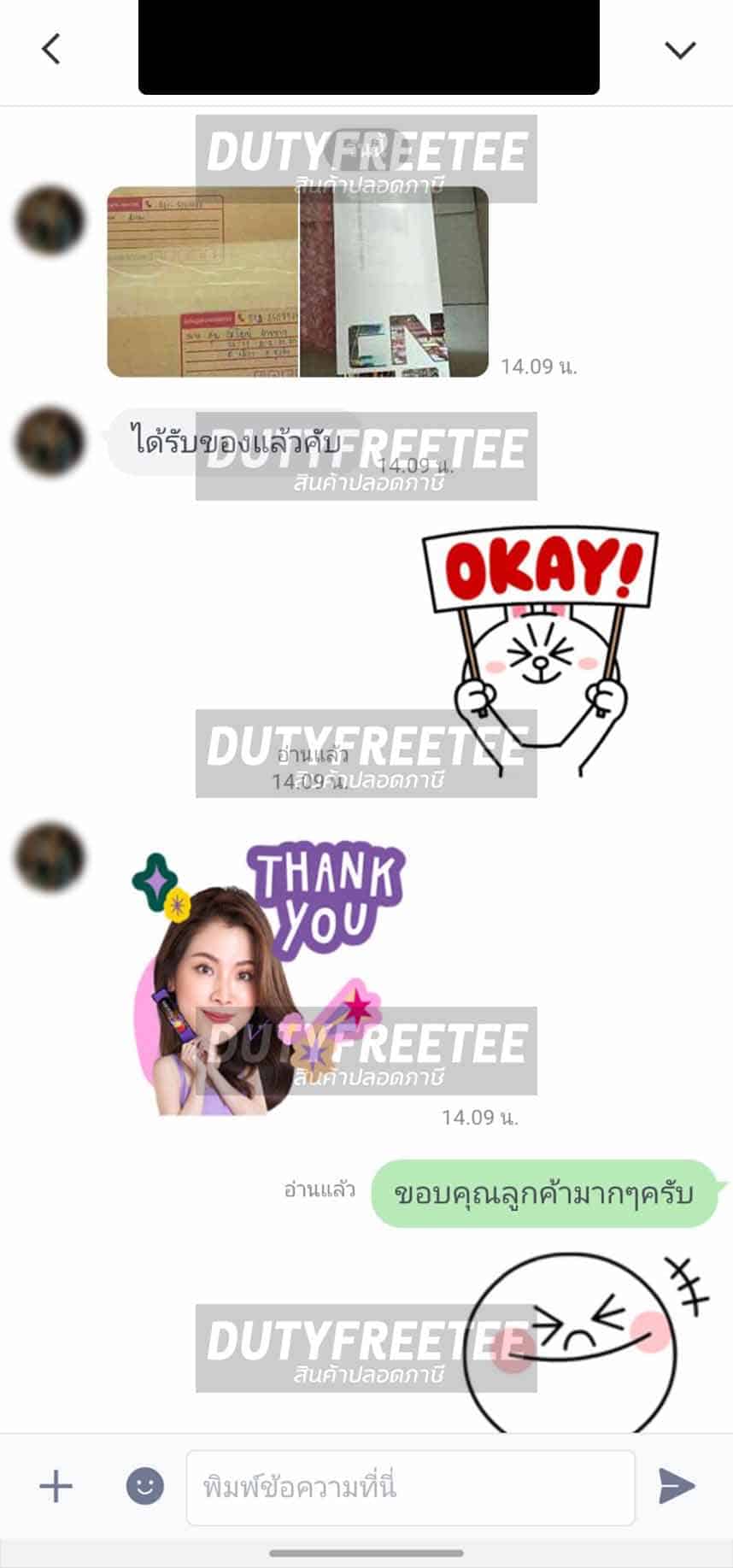Screen dimensions: 733x1568
Task: Expand the chat menu via the down chevron
Action: 680,50
